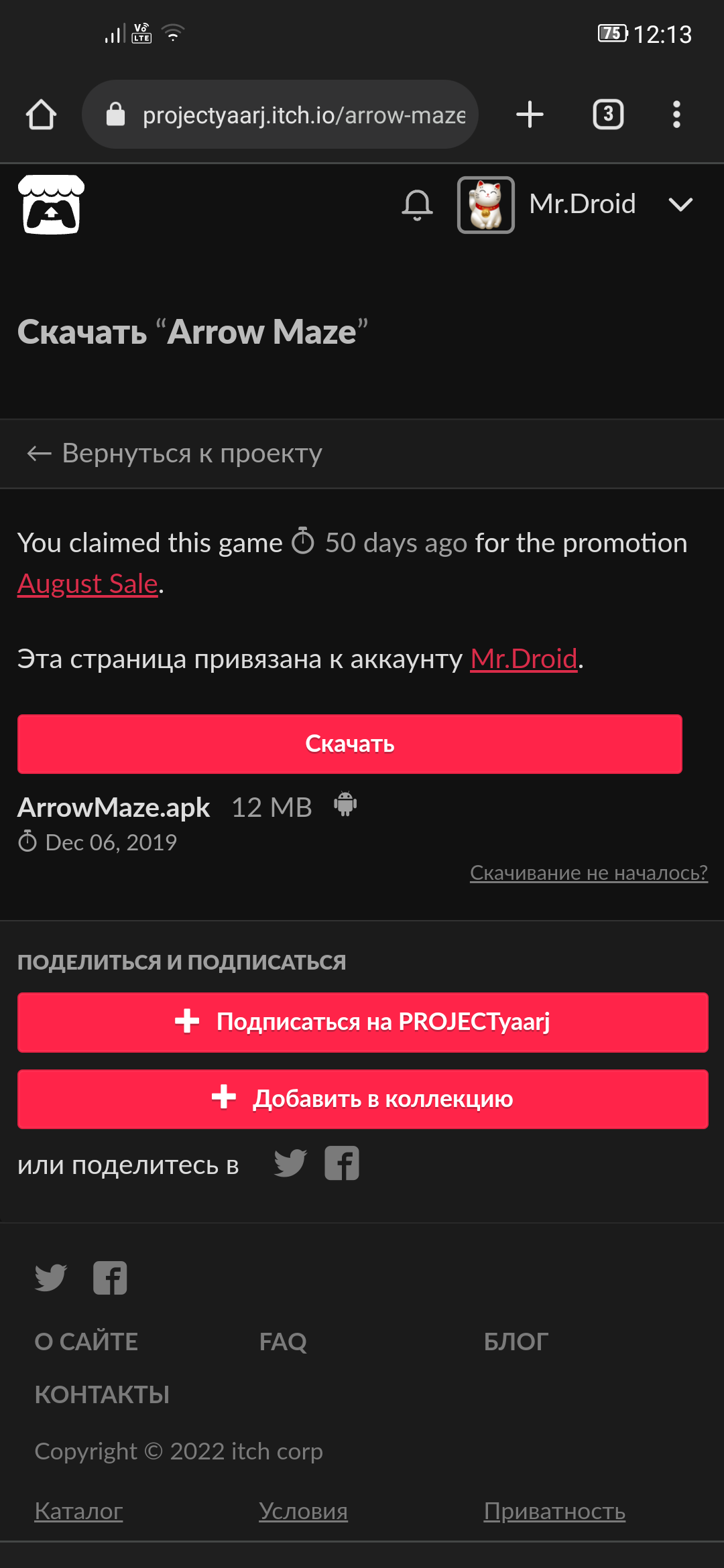Tap Скачать to download ArrowMaze.apk

click(x=349, y=744)
